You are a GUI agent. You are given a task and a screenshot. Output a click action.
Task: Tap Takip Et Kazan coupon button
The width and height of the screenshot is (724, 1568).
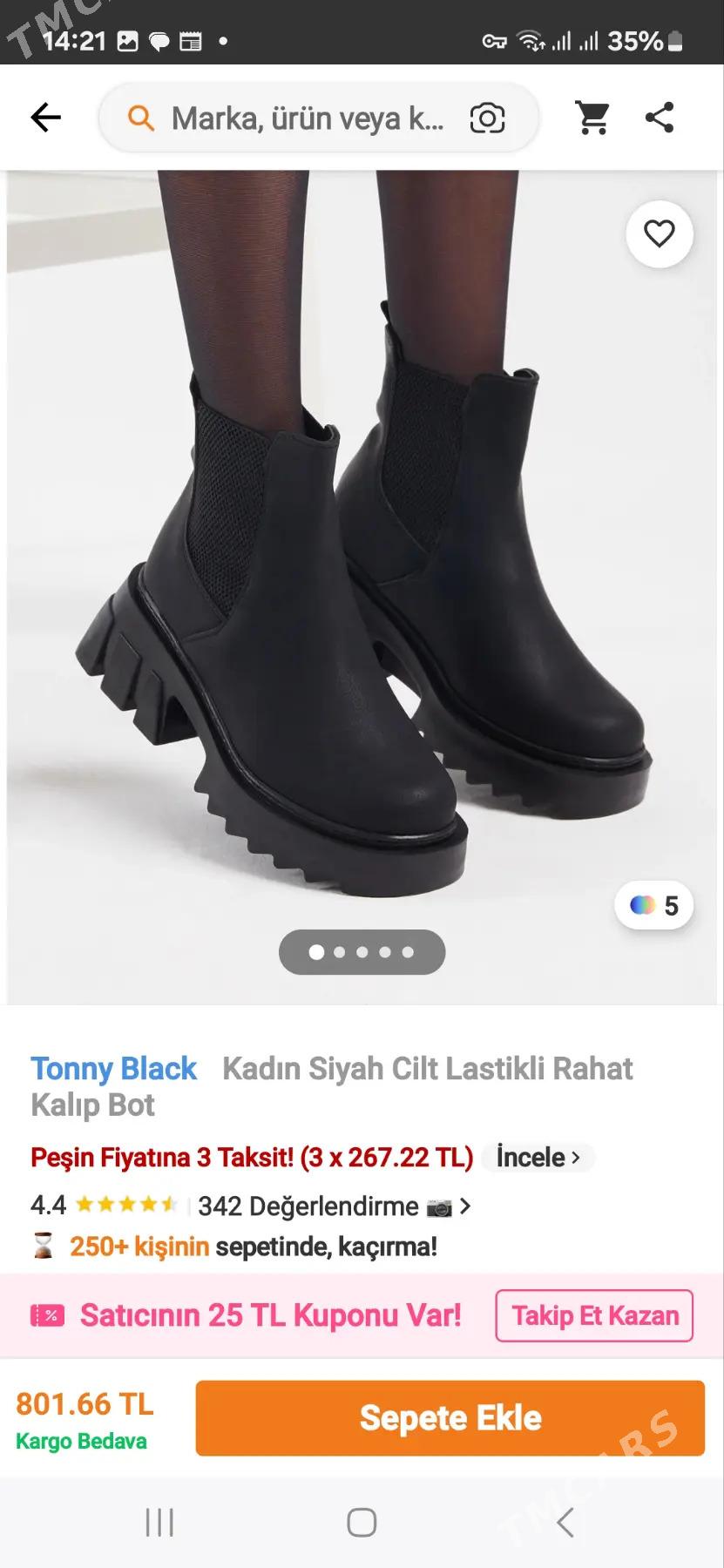(x=594, y=1315)
